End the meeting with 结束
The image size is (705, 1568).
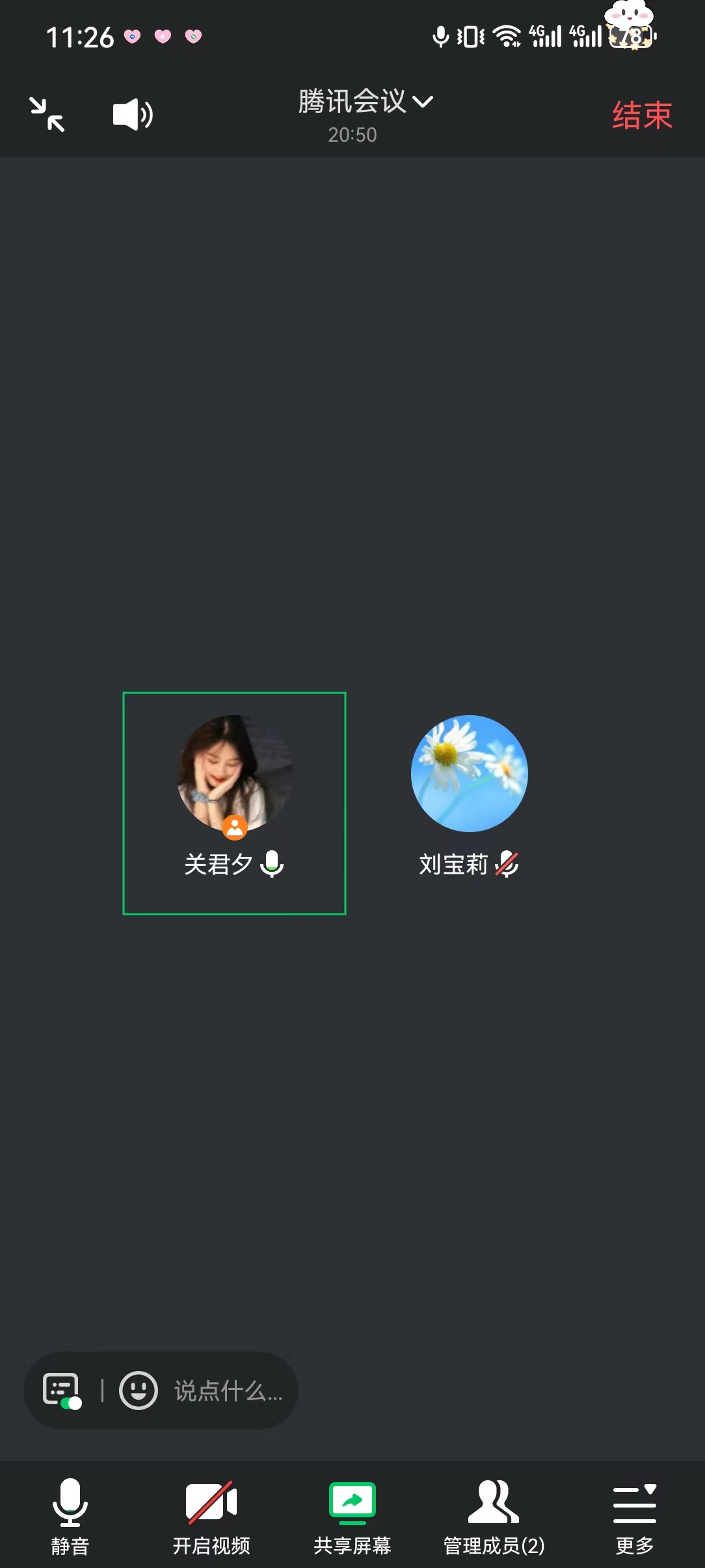coord(641,116)
